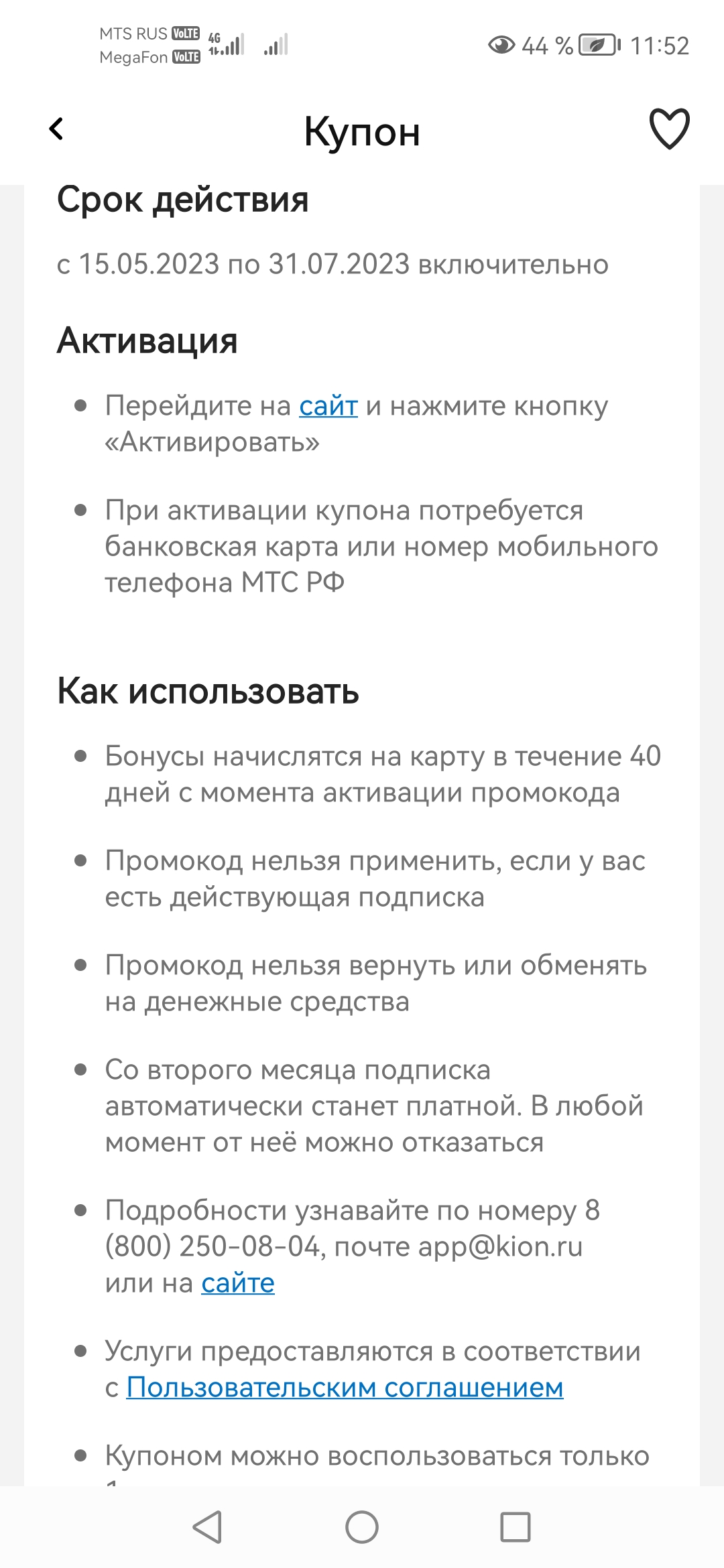Open recent apps from the navigation bar
The height and width of the screenshot is (1568, 724).
coord(516,1527)
